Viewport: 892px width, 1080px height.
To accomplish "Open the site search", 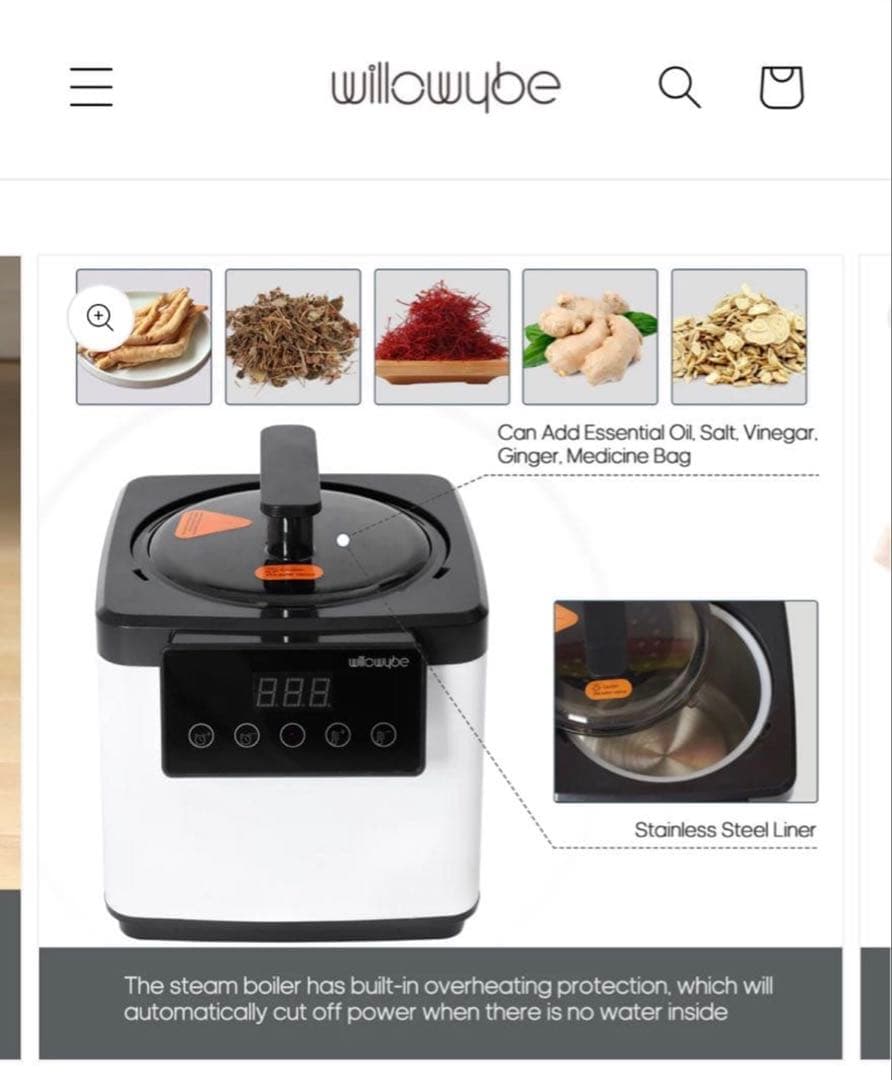I will click(679, 87).
